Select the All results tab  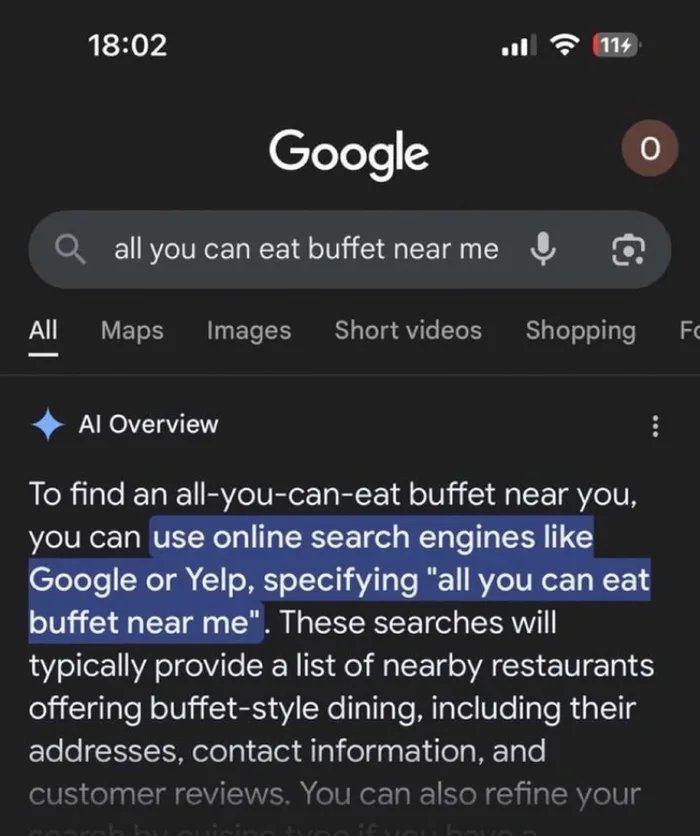pos(43,330)
